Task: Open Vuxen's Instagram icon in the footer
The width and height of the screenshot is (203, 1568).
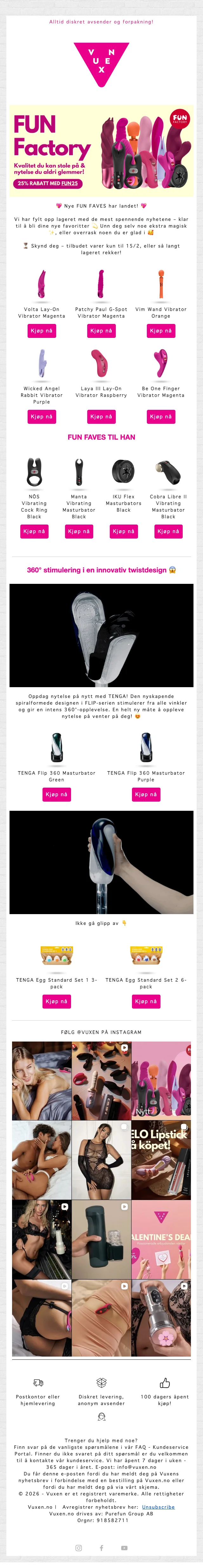Action: tap(79, 1548)
